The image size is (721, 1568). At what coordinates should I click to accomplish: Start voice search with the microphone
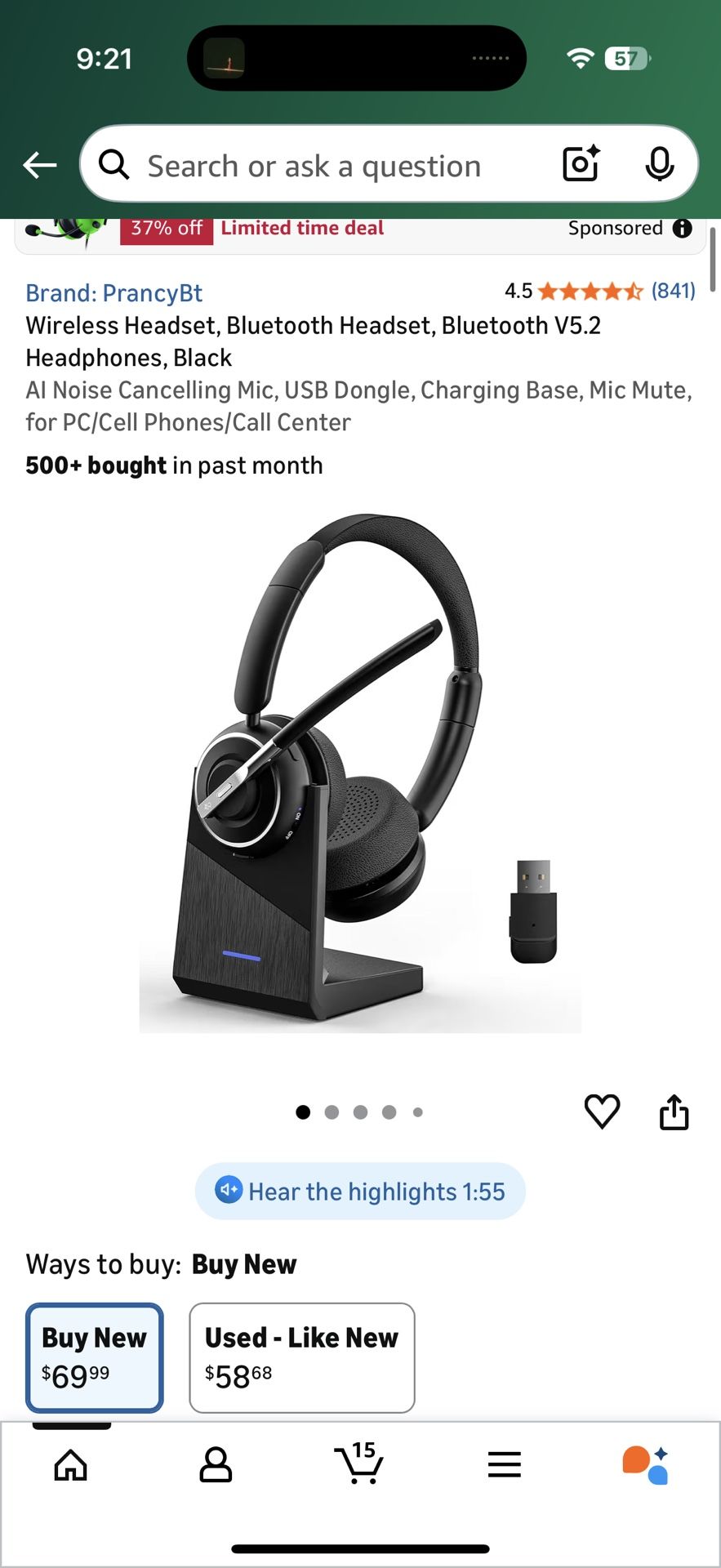(659, 164)
